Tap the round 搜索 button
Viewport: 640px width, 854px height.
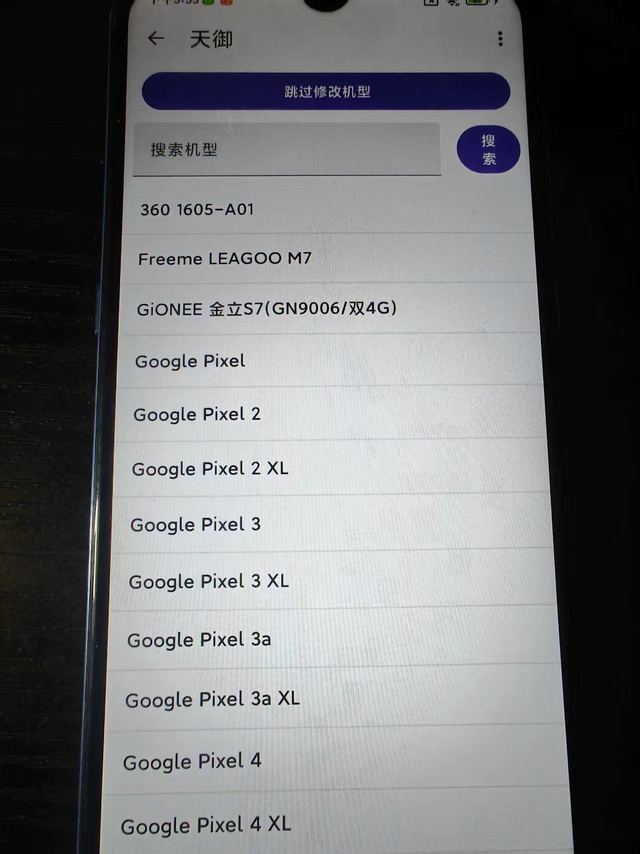488,150
